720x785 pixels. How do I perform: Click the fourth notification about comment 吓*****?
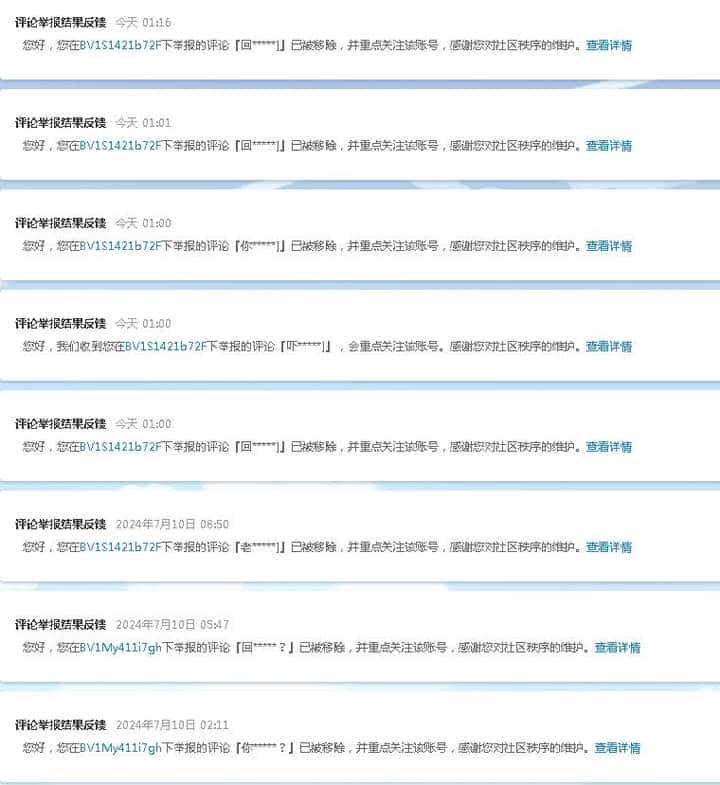pos(330,347)
